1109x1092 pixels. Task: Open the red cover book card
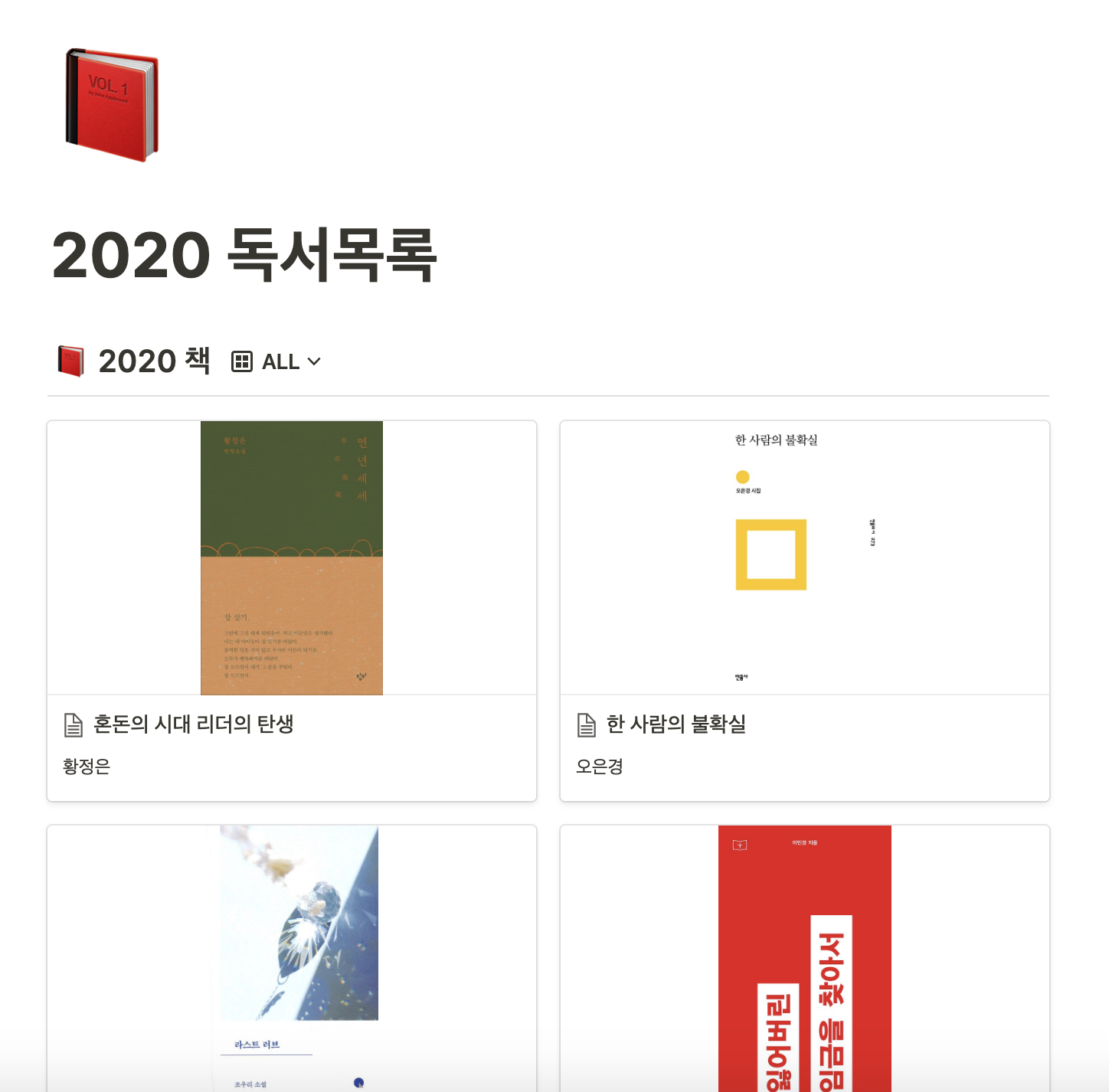coord(804,957)
